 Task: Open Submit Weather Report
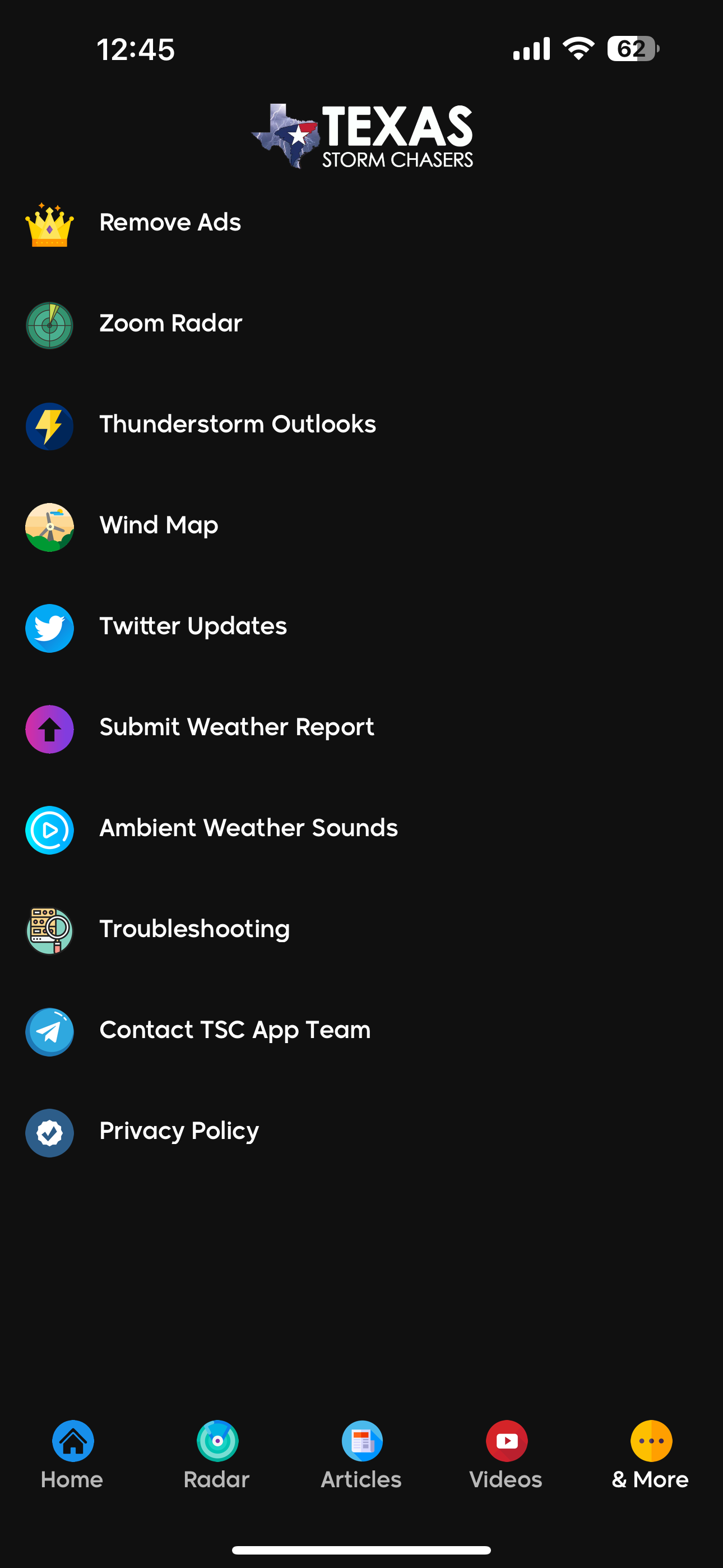coord(237,727)
